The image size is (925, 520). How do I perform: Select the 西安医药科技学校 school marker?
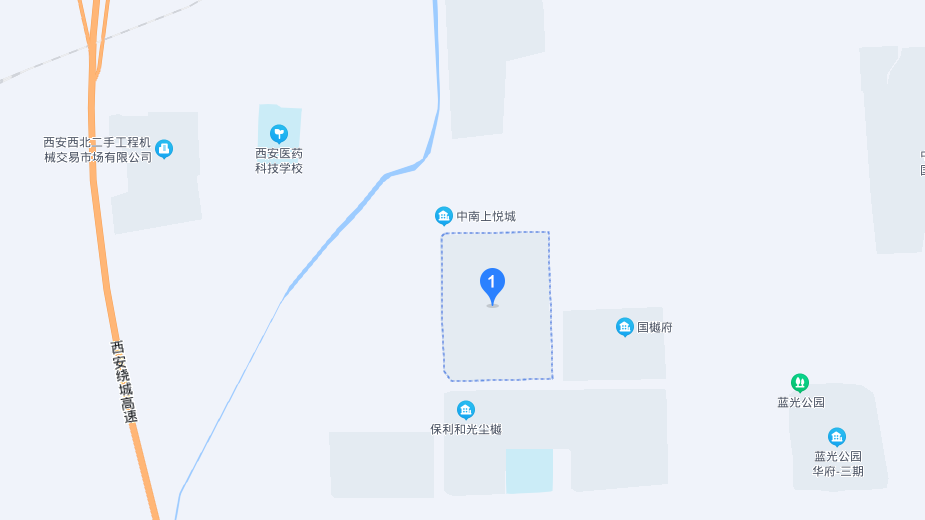[279, 133]
